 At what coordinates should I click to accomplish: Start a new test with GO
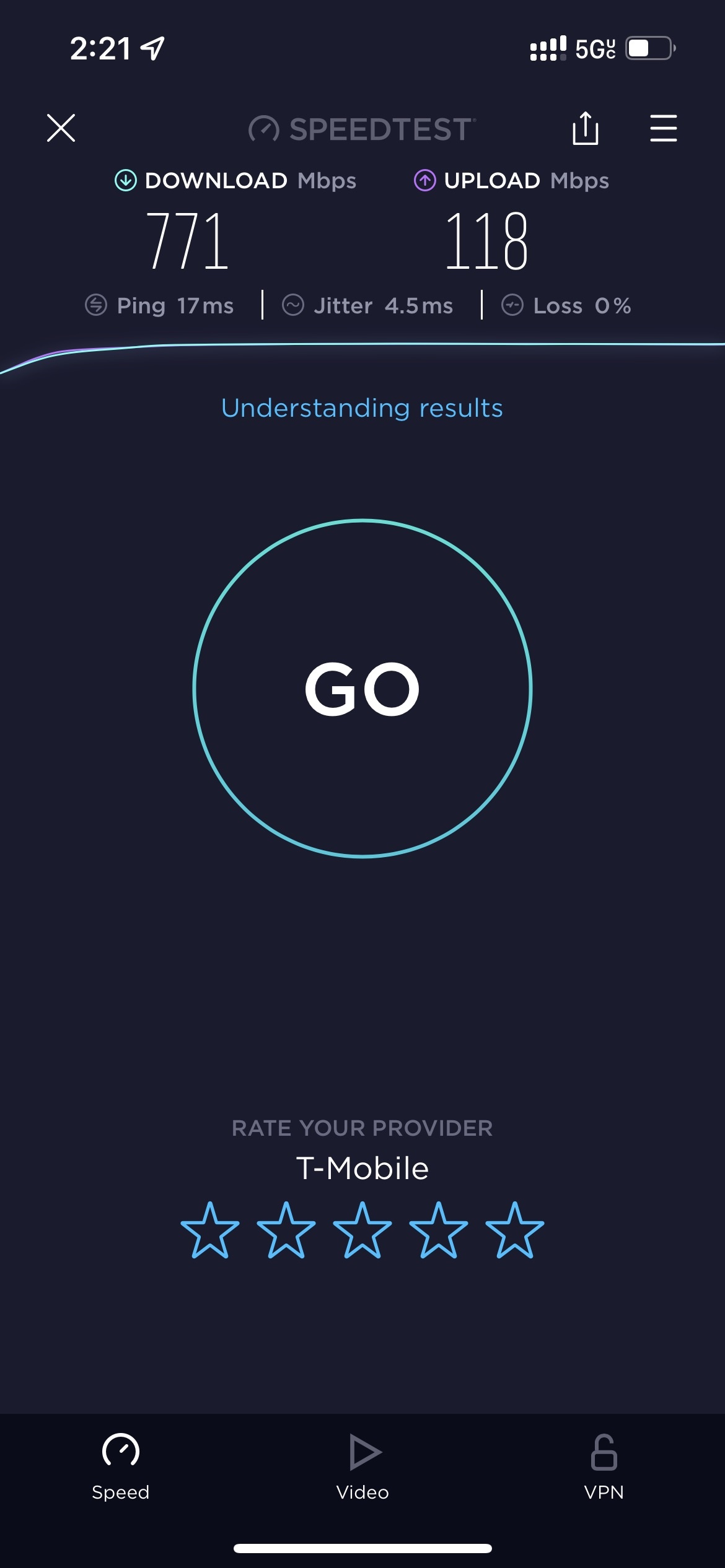tap(362, 689)
